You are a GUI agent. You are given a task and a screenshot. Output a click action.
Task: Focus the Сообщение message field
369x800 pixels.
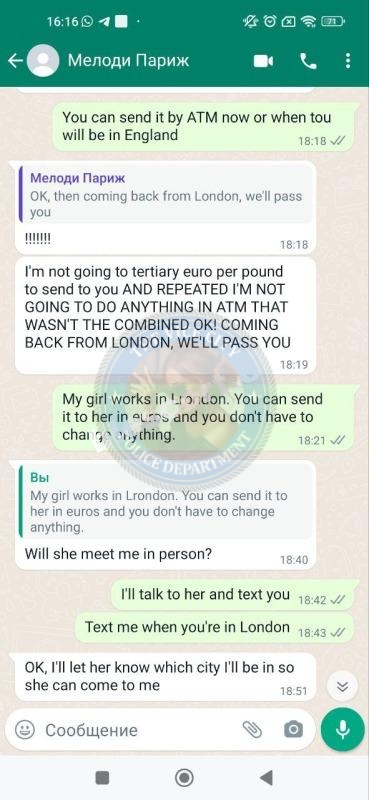pyautogui.click(x=138, y=730)
